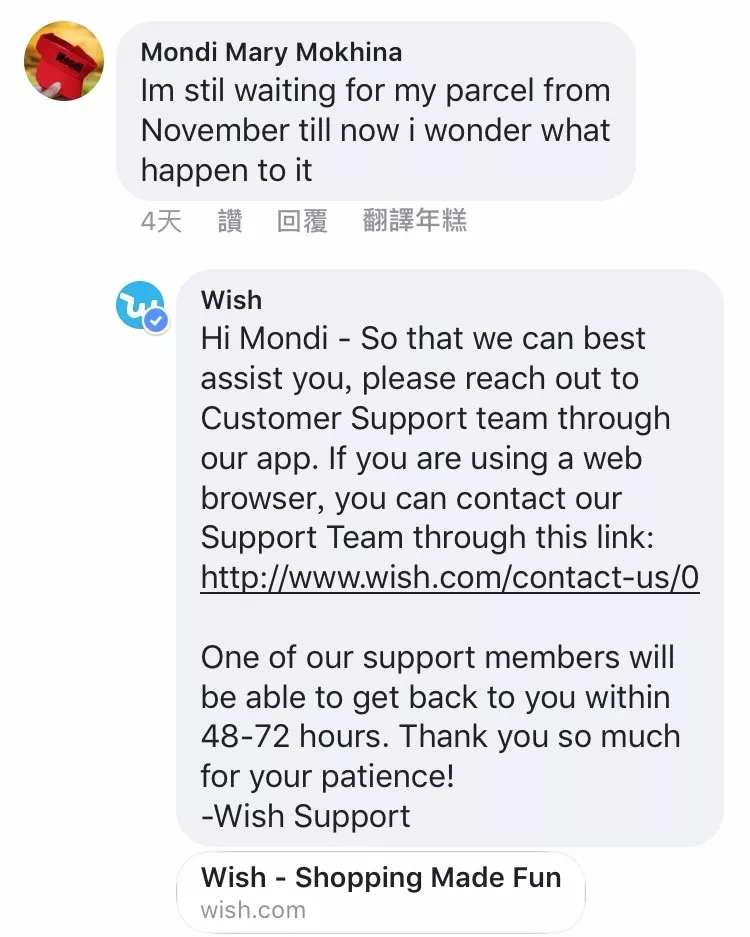
Task: Open the Wish page name link
Action: pos(231,300)
